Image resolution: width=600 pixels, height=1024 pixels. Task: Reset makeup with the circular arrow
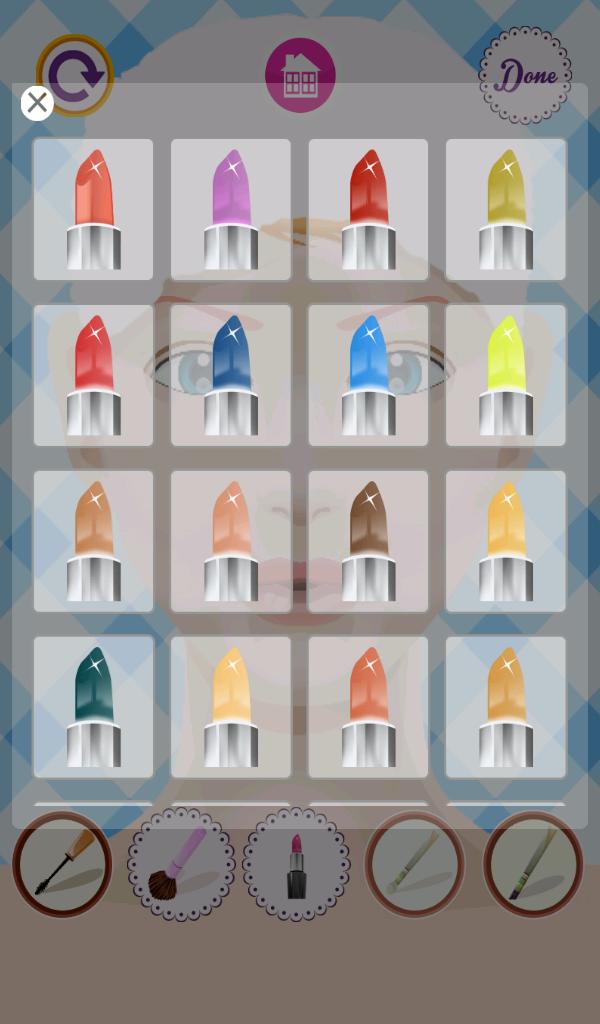(73, 75)
